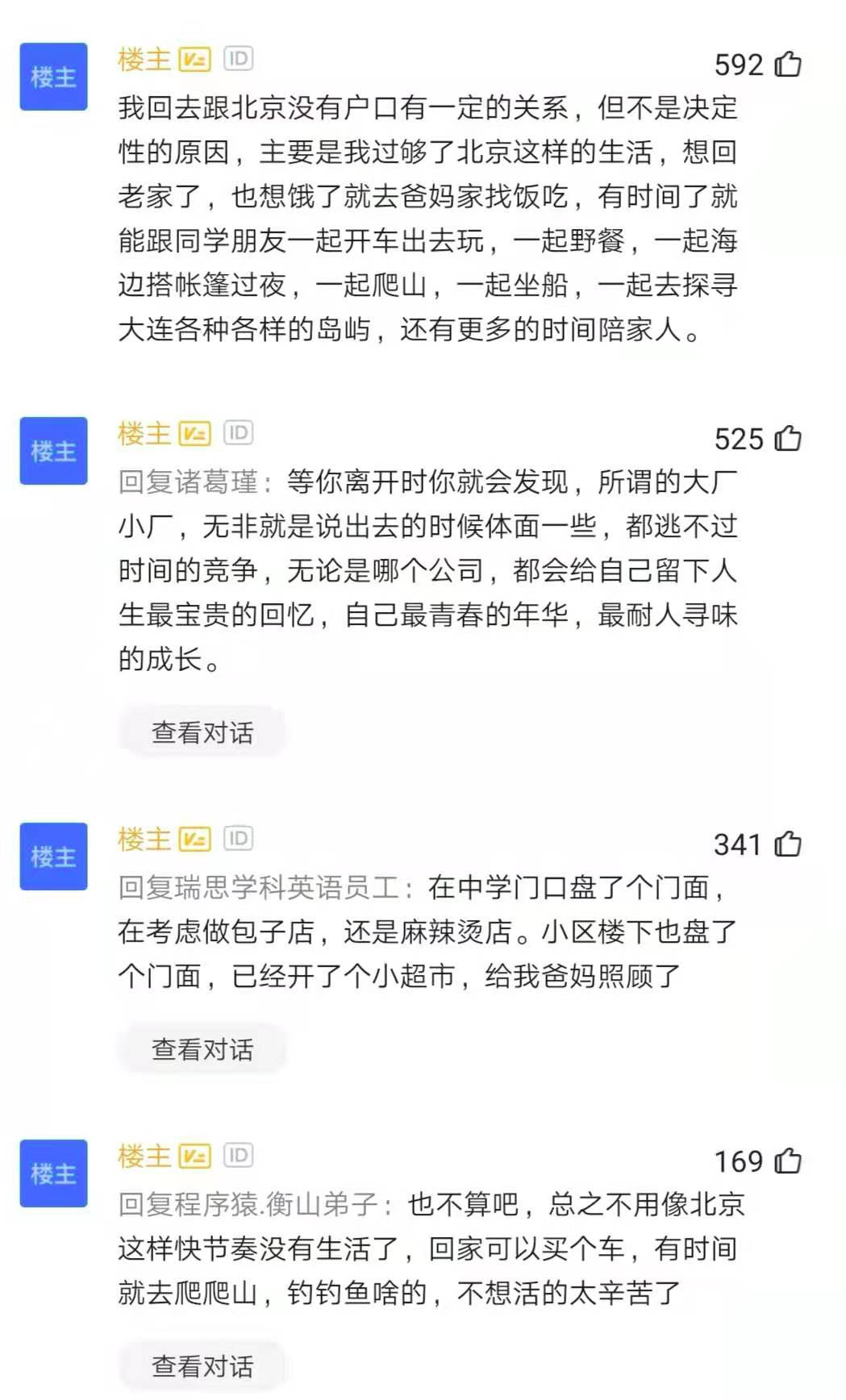The image size is (846, 1400).
Task: Like the reply to 瑞思学科英语员工
Action: pos(787,844)
